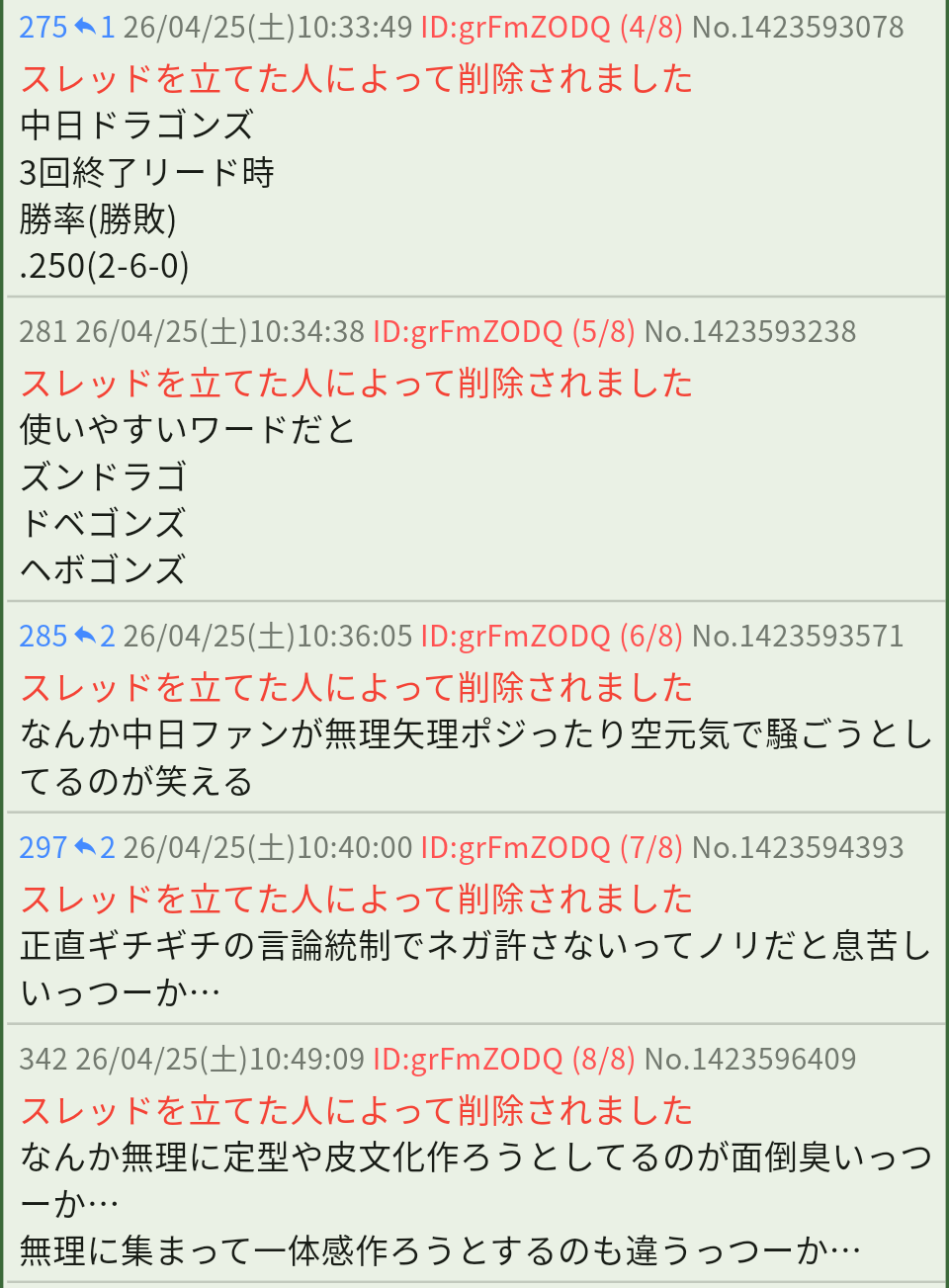Tap ID:grFmZODQ (7/8) on post 297

click(x=551, y=847)
